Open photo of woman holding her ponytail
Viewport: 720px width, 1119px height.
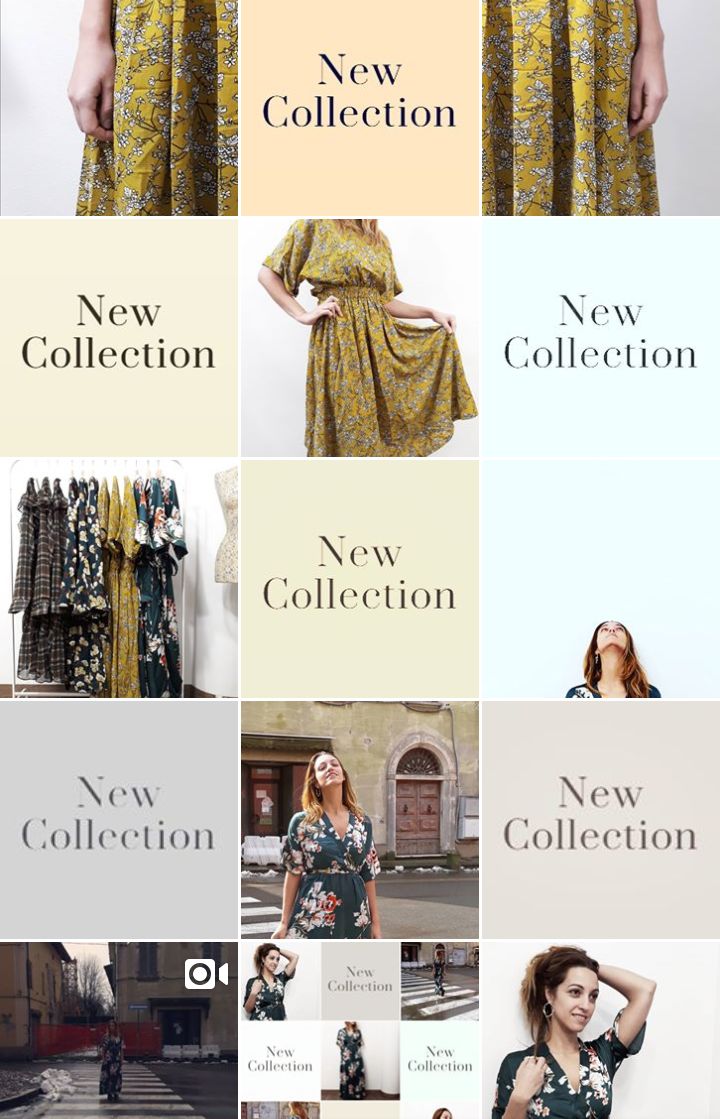tap(600, 1030)
